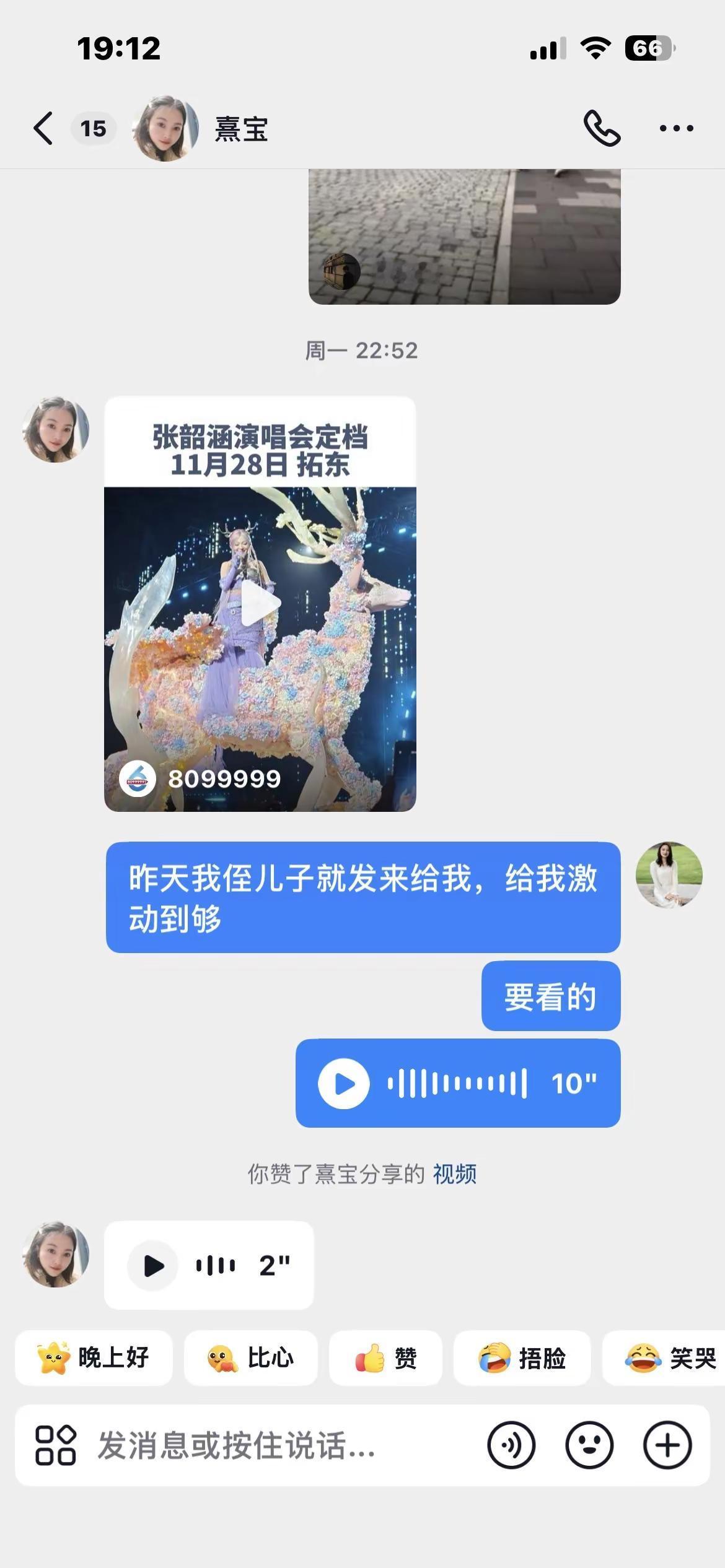Open the partially visible street video above
725x1568 pixels.
[x=465, y=237]
